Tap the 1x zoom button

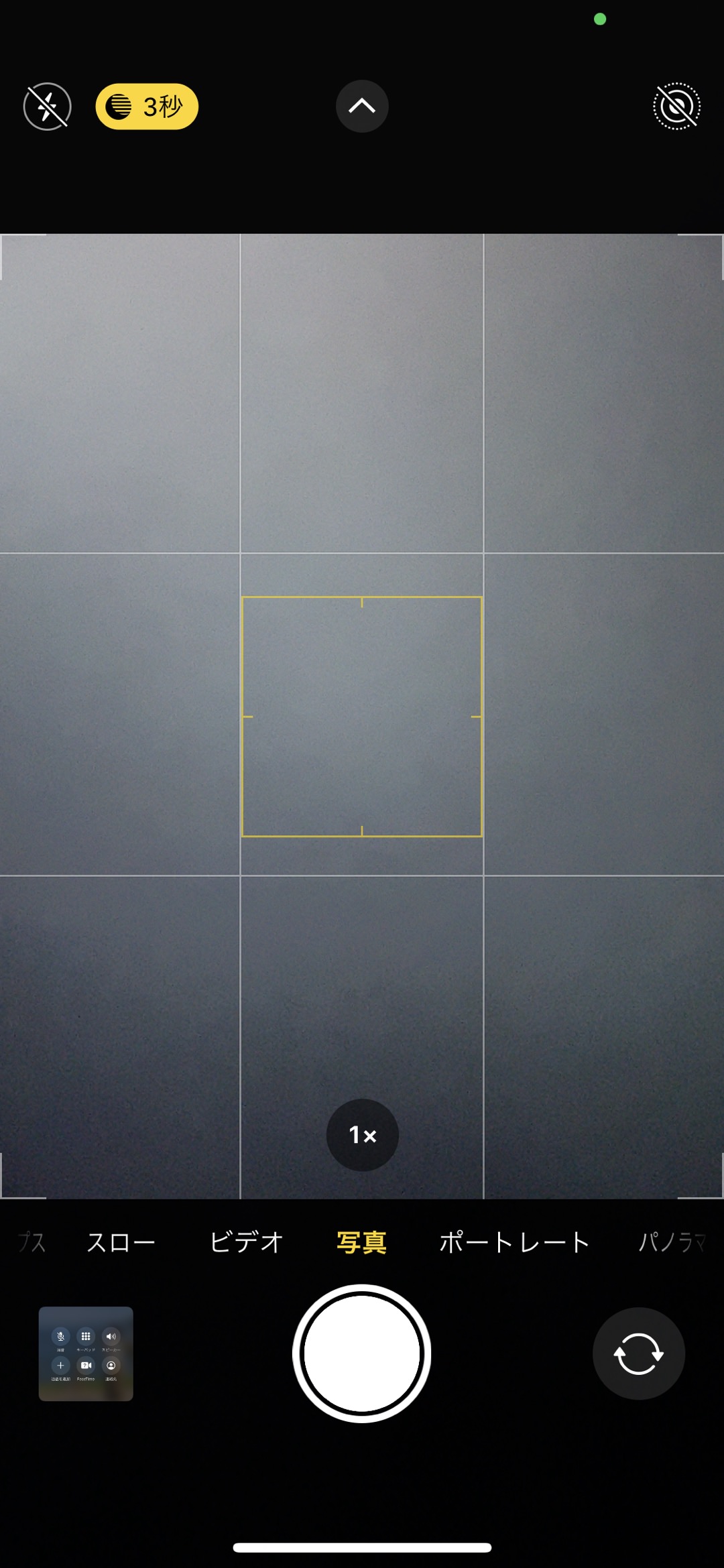(x=362, y=1135)
